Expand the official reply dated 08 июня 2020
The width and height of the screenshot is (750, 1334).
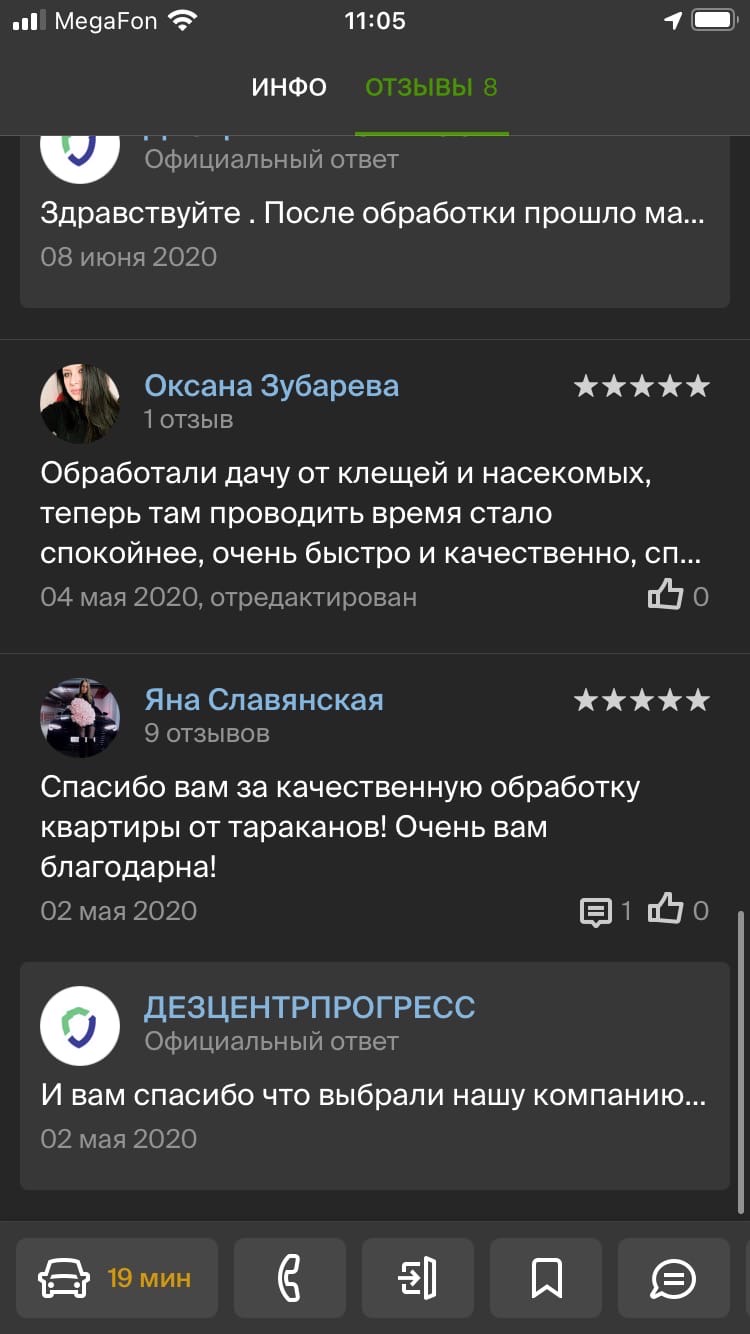372,214
